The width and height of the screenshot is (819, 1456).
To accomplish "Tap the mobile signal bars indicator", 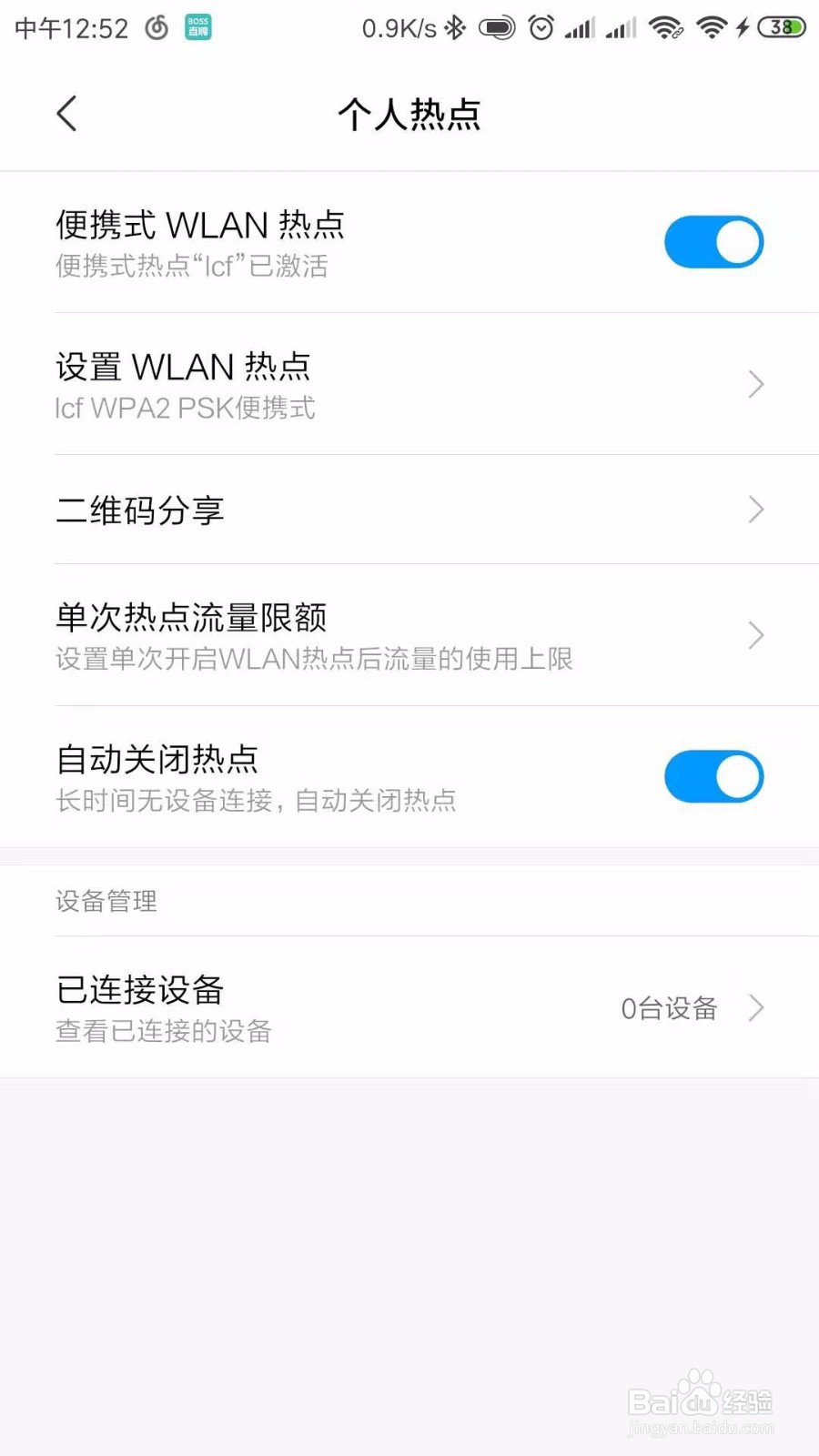I will [581, 27].
